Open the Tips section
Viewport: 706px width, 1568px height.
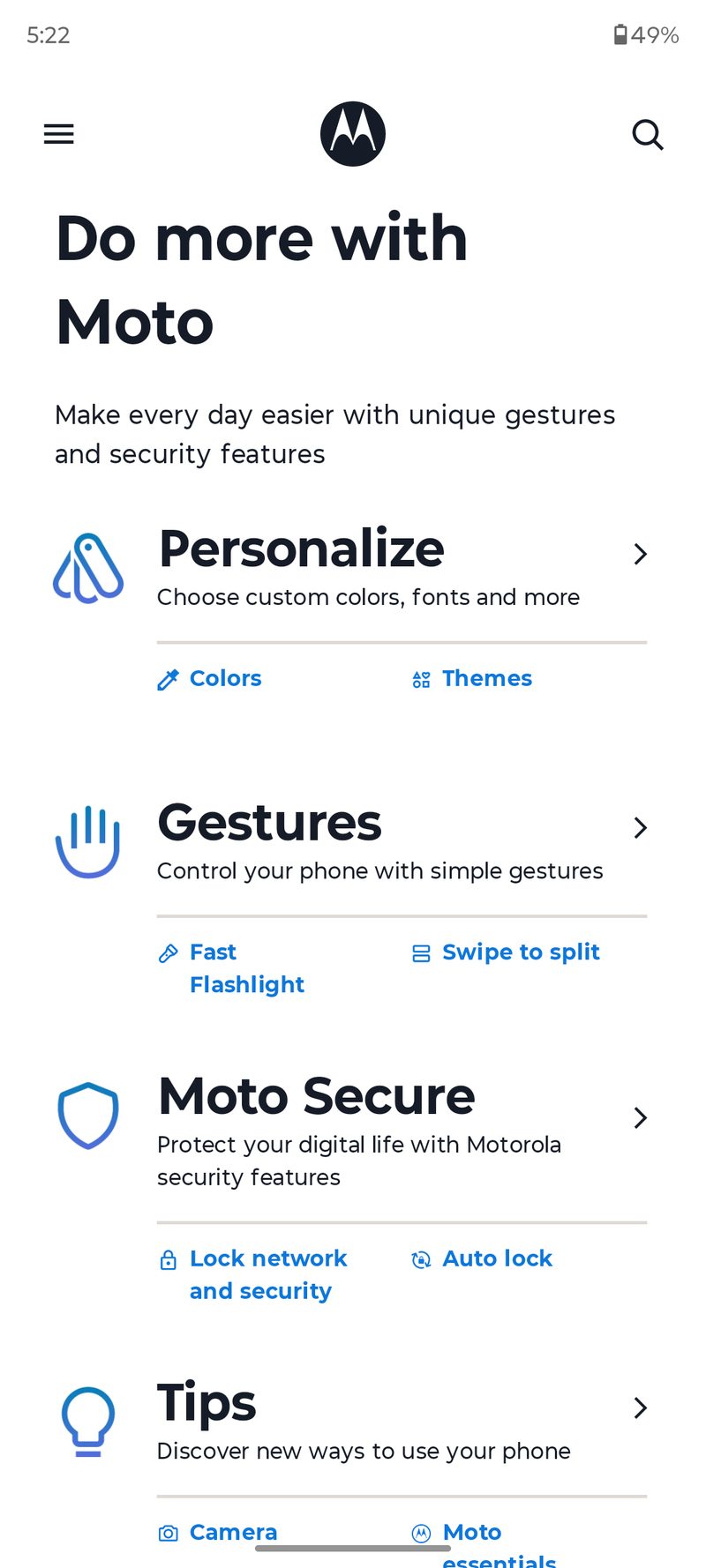click(x=207, y=1403)
